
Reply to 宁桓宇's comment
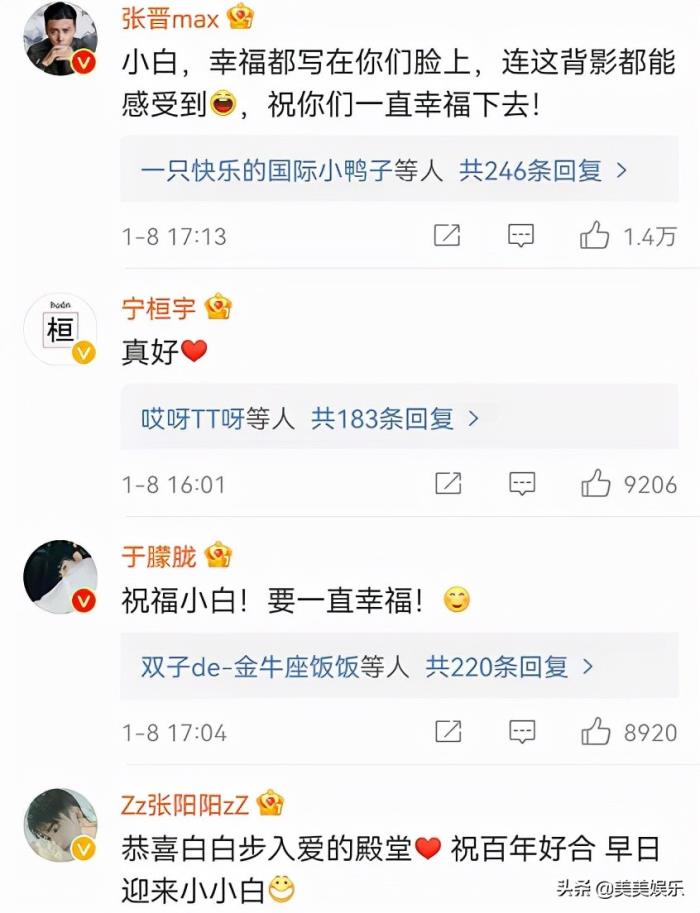coord(521,484)
